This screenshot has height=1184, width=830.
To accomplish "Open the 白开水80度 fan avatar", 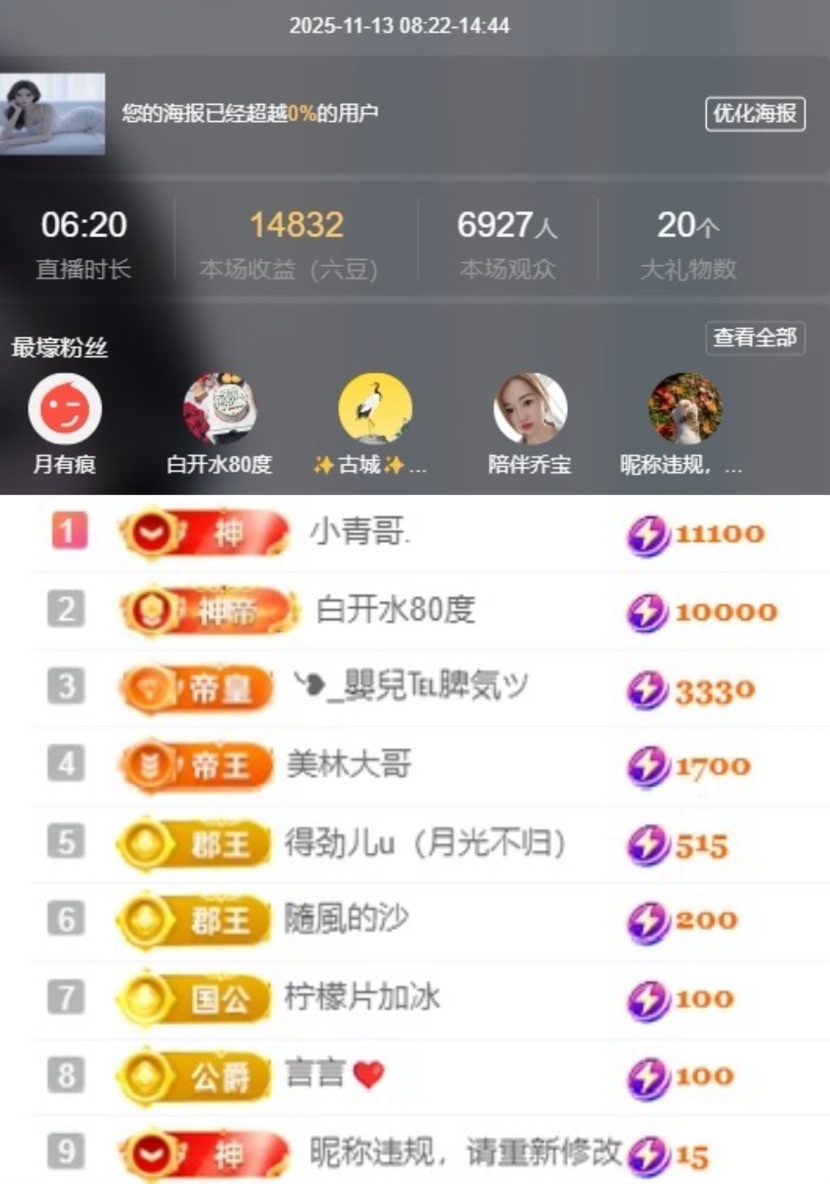I will 220,410.
